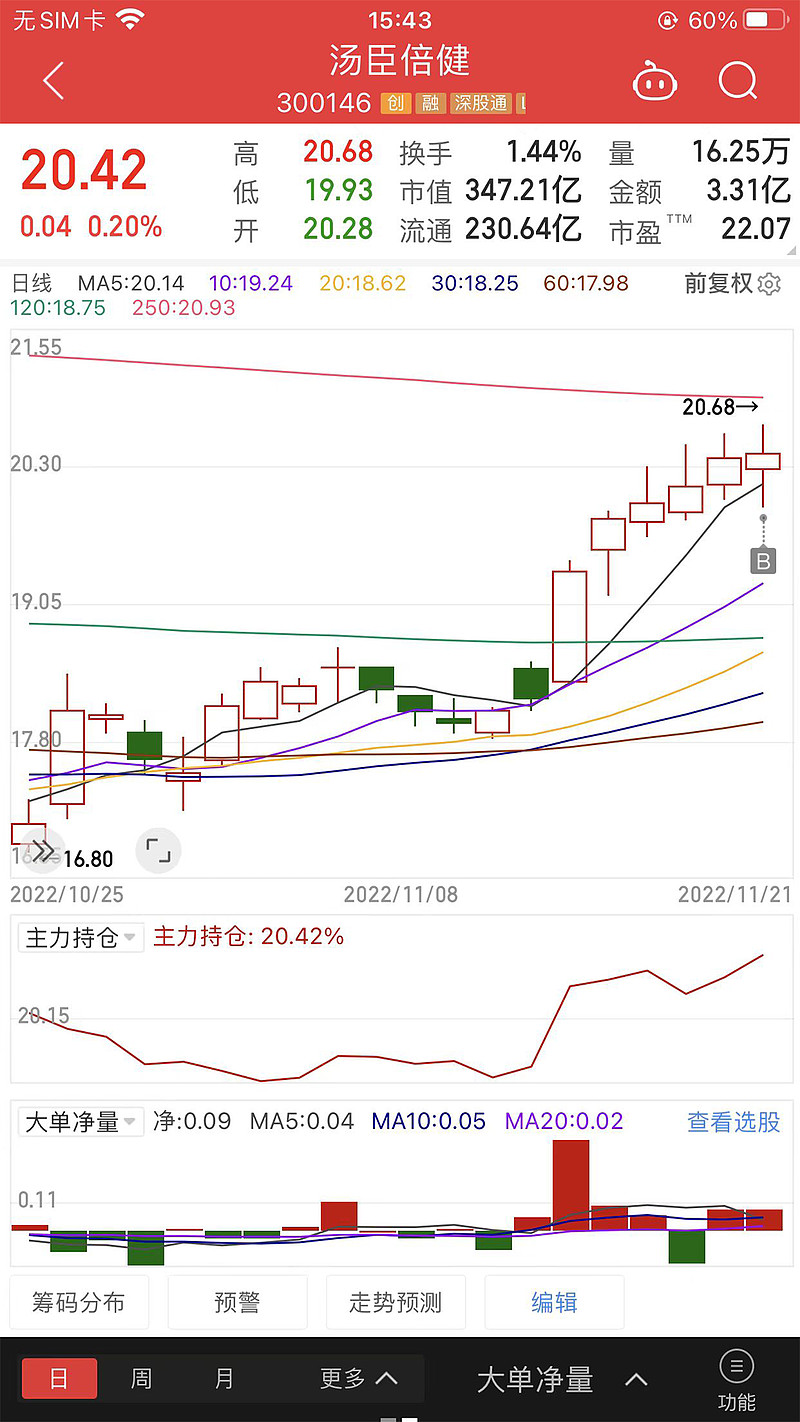
Task: Go back using the top-left arrow
Action: click(x=54, y=81)
